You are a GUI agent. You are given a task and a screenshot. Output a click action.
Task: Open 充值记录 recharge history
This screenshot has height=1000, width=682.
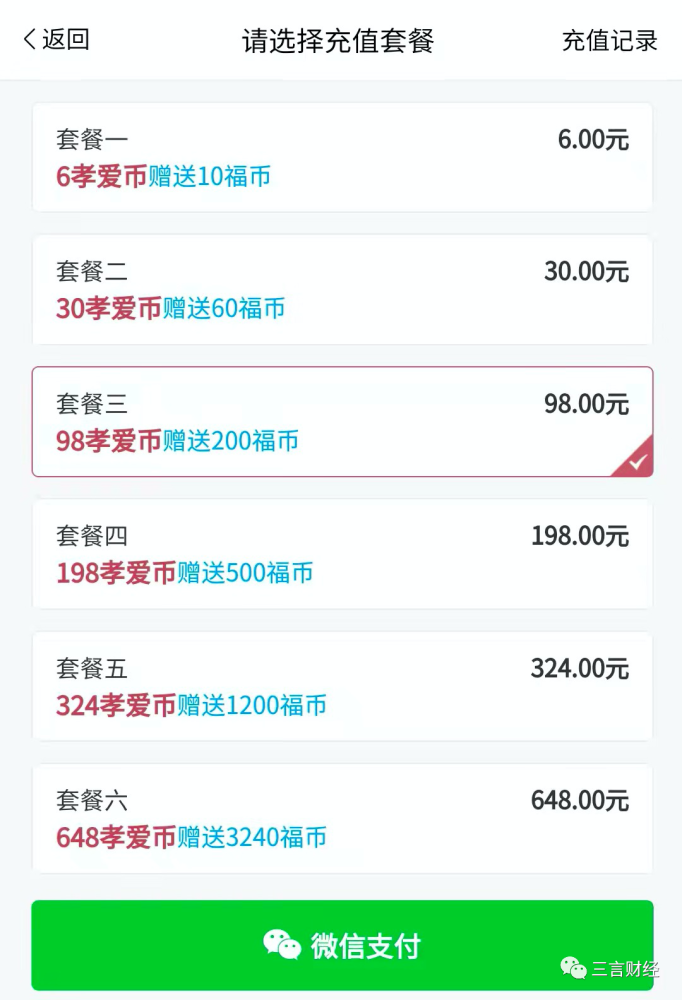[x=609, y=41]
